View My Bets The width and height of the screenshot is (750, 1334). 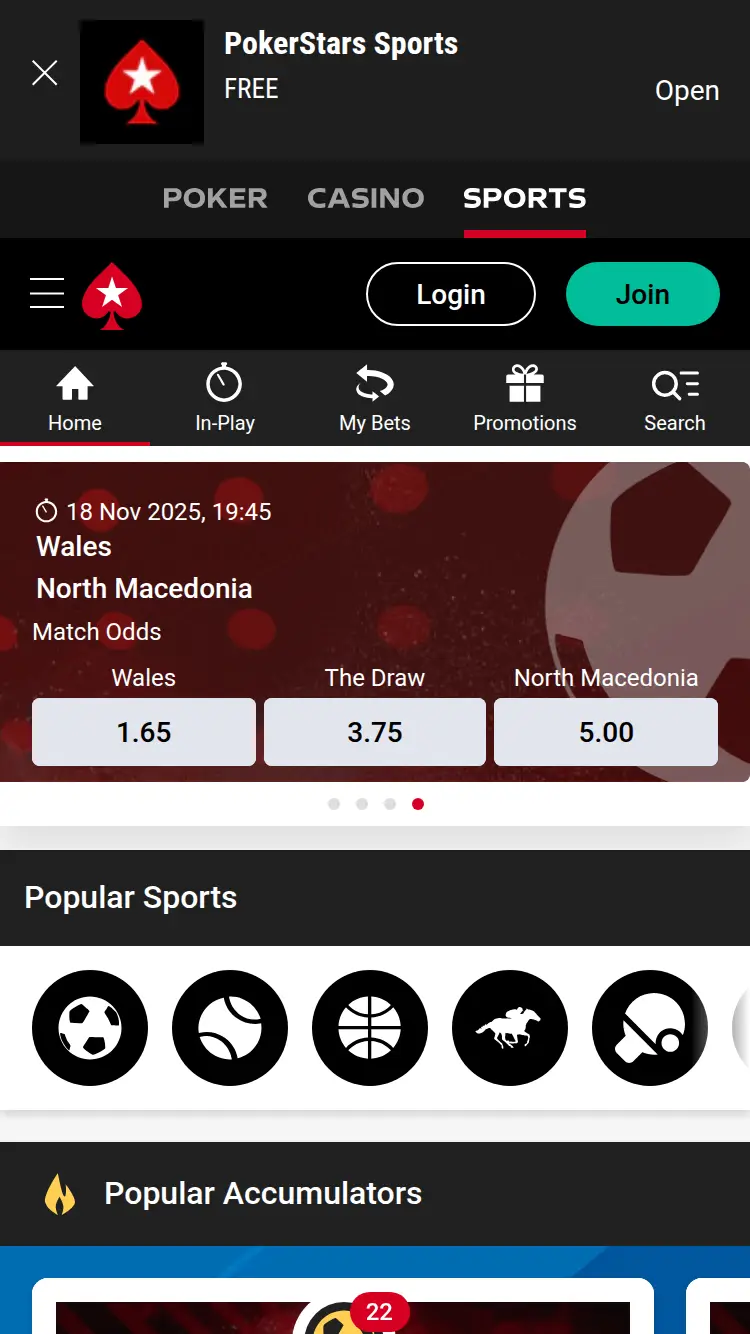375,397
